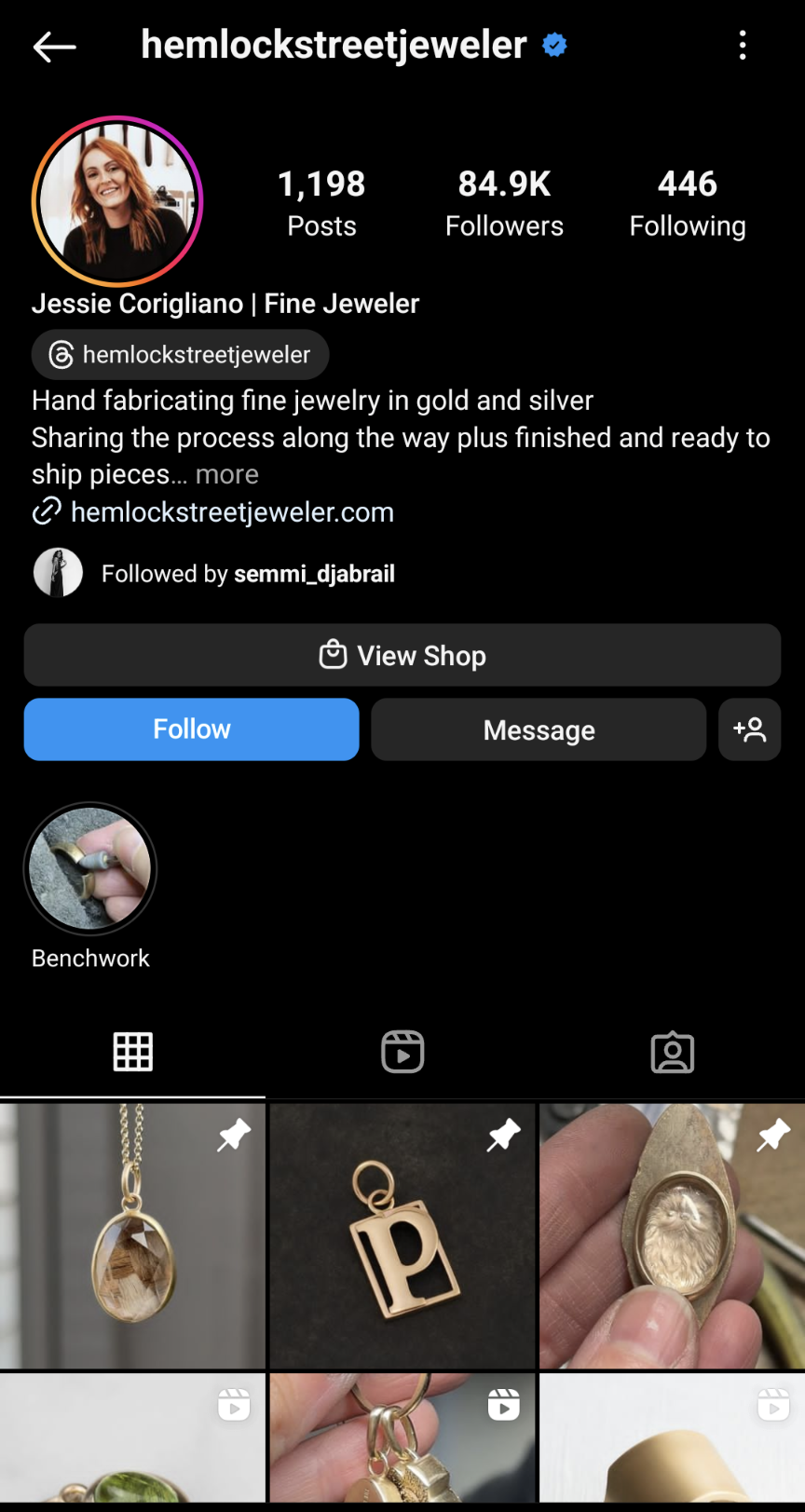Switch to the tagged photos tab

click(x=673, y=1053)
